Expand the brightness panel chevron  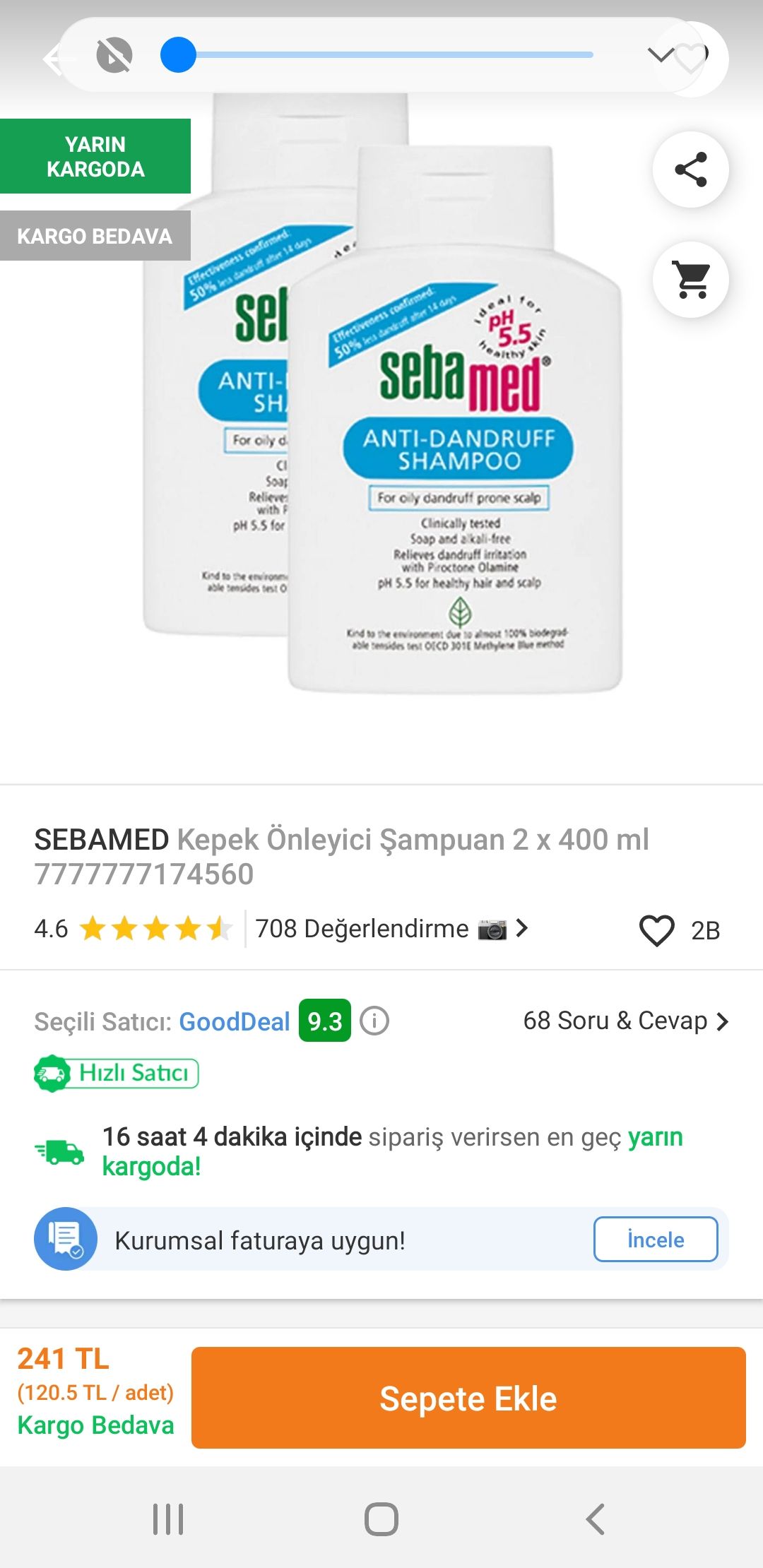661,55
